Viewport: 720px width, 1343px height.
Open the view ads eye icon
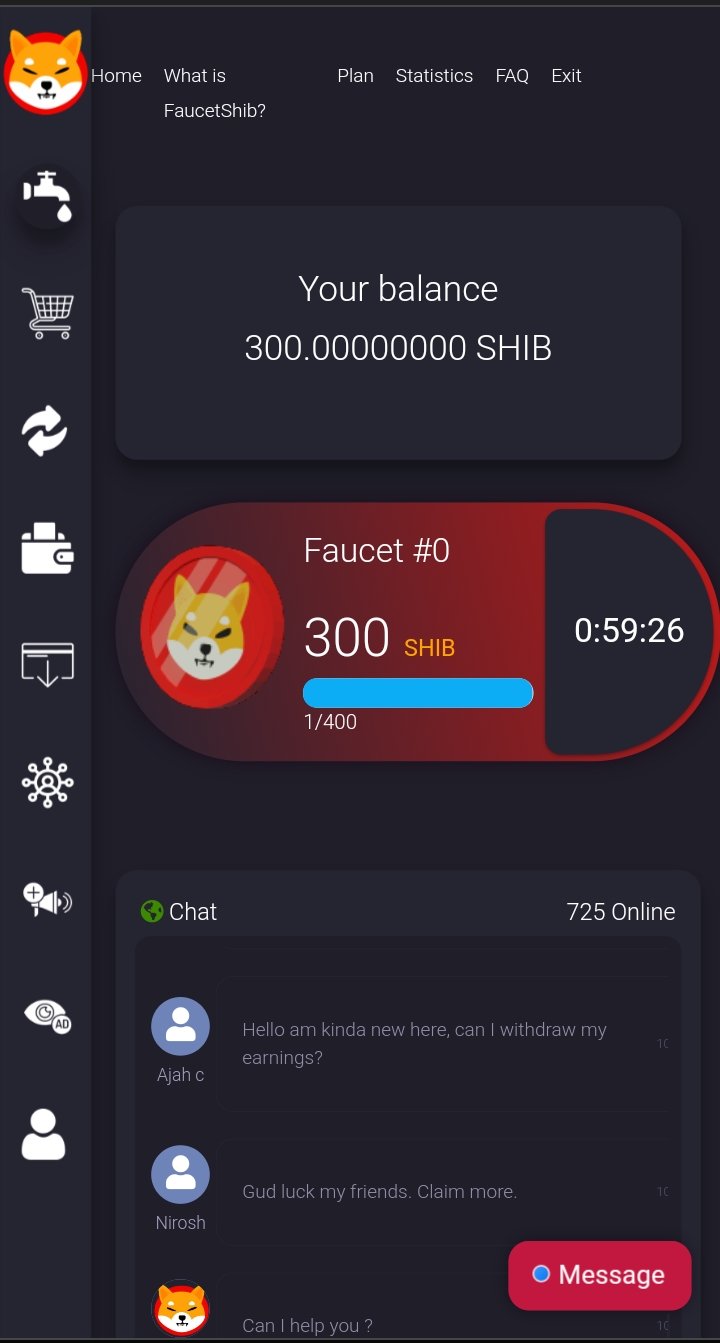tap(47, 1016)
